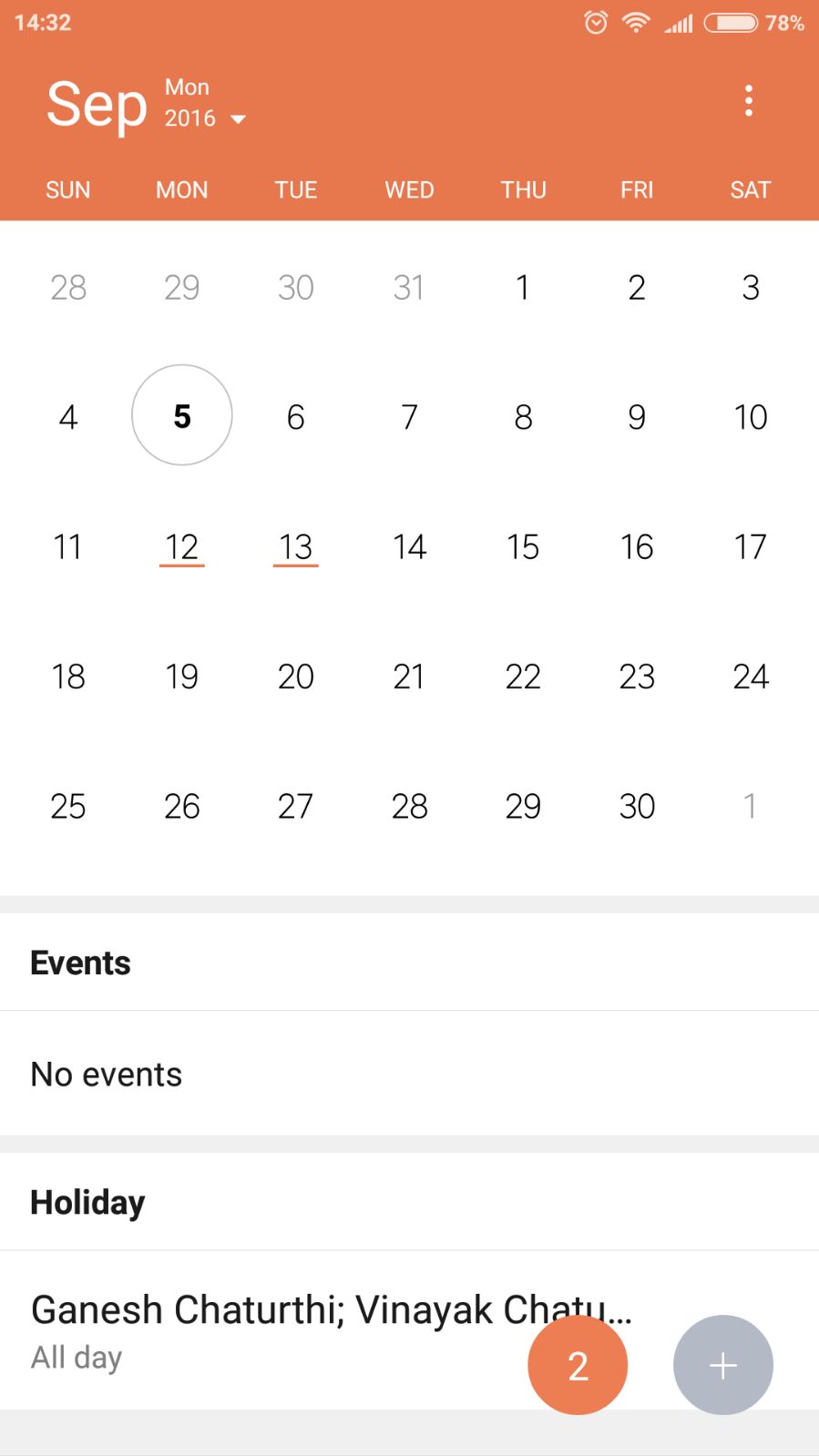Select September 17 on the calendar
The image size is (819, 1456).
pos(750,547)
